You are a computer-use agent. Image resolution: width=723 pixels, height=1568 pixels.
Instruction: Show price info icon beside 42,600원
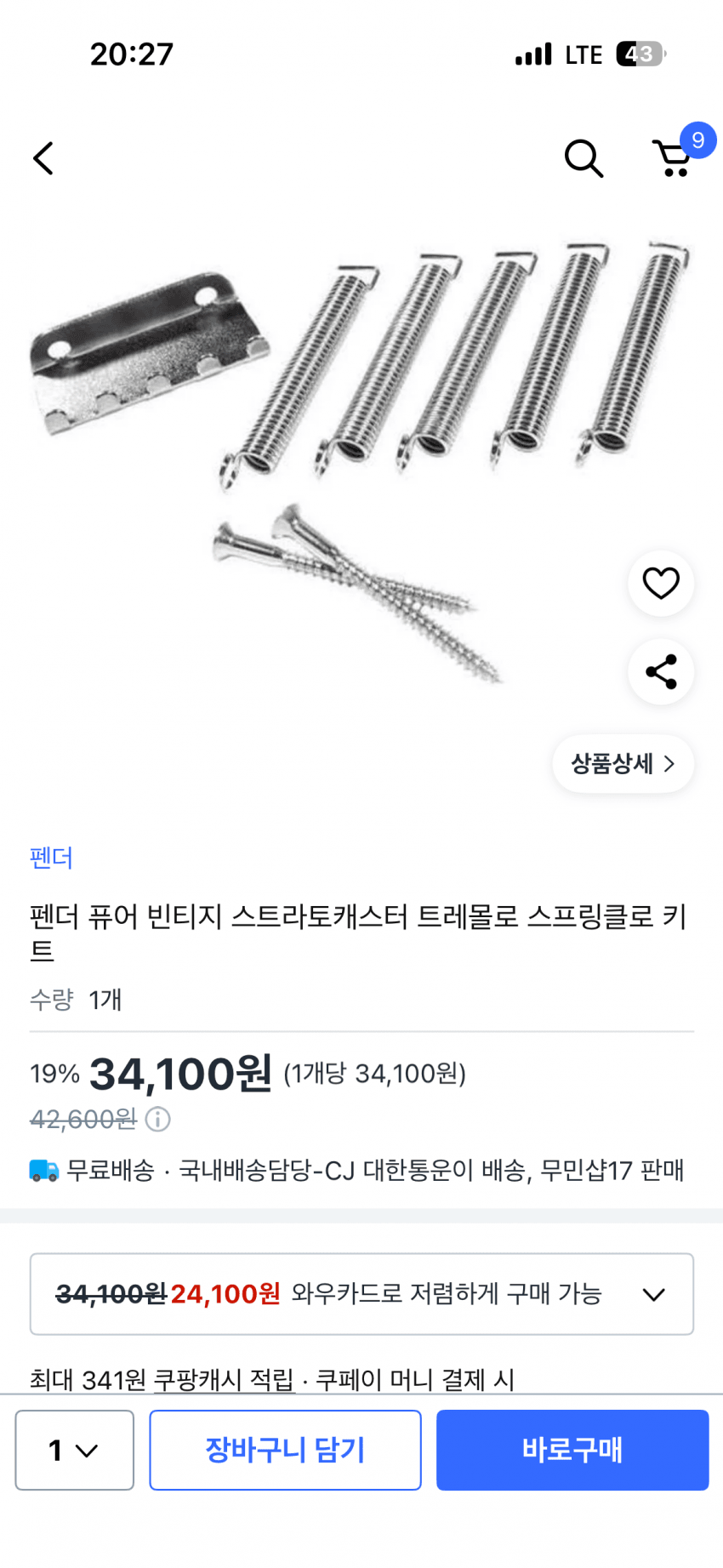point(158,1119)
